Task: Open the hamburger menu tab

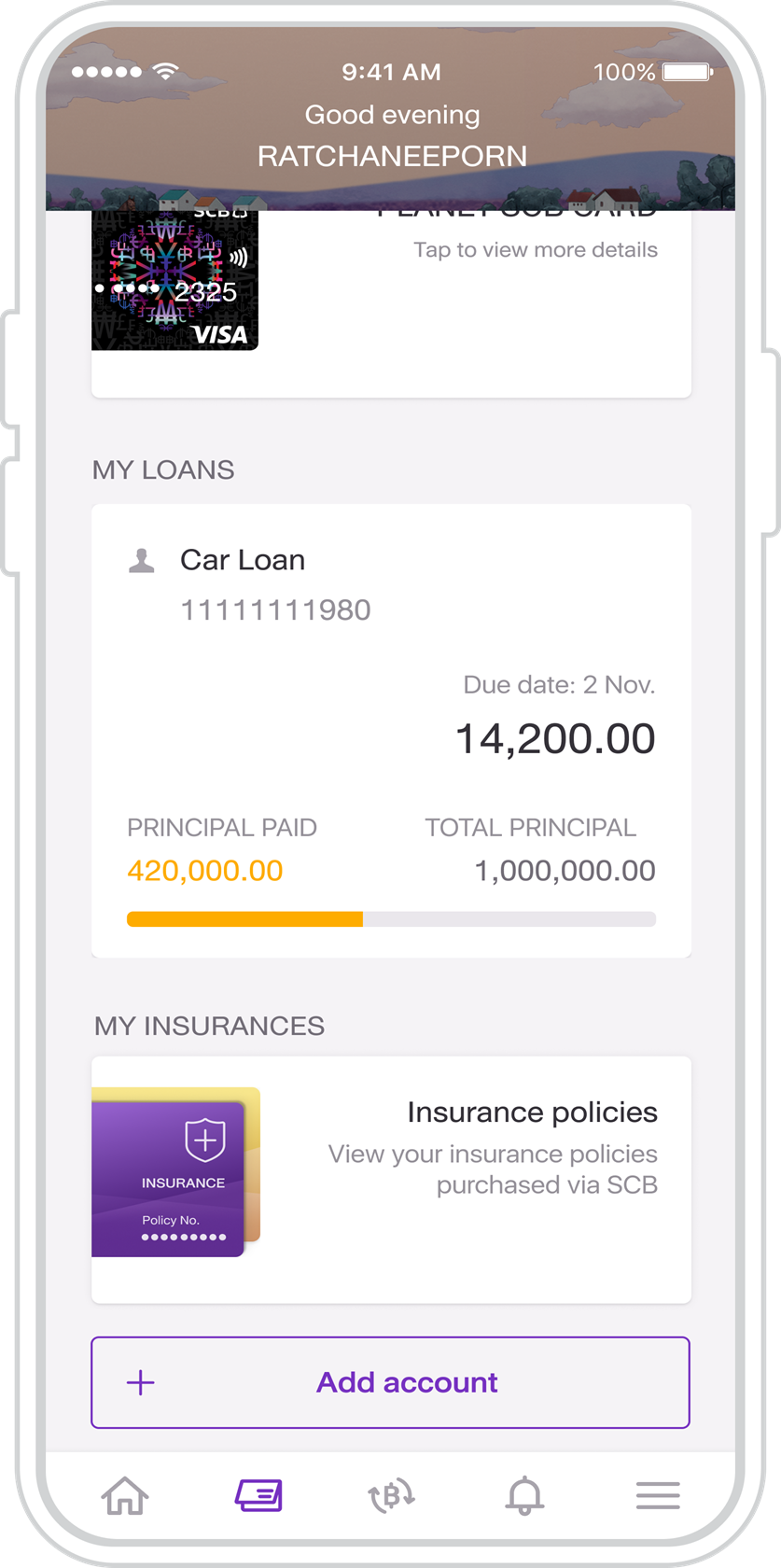Action: pyautogui.click(x=658, y=1495)
